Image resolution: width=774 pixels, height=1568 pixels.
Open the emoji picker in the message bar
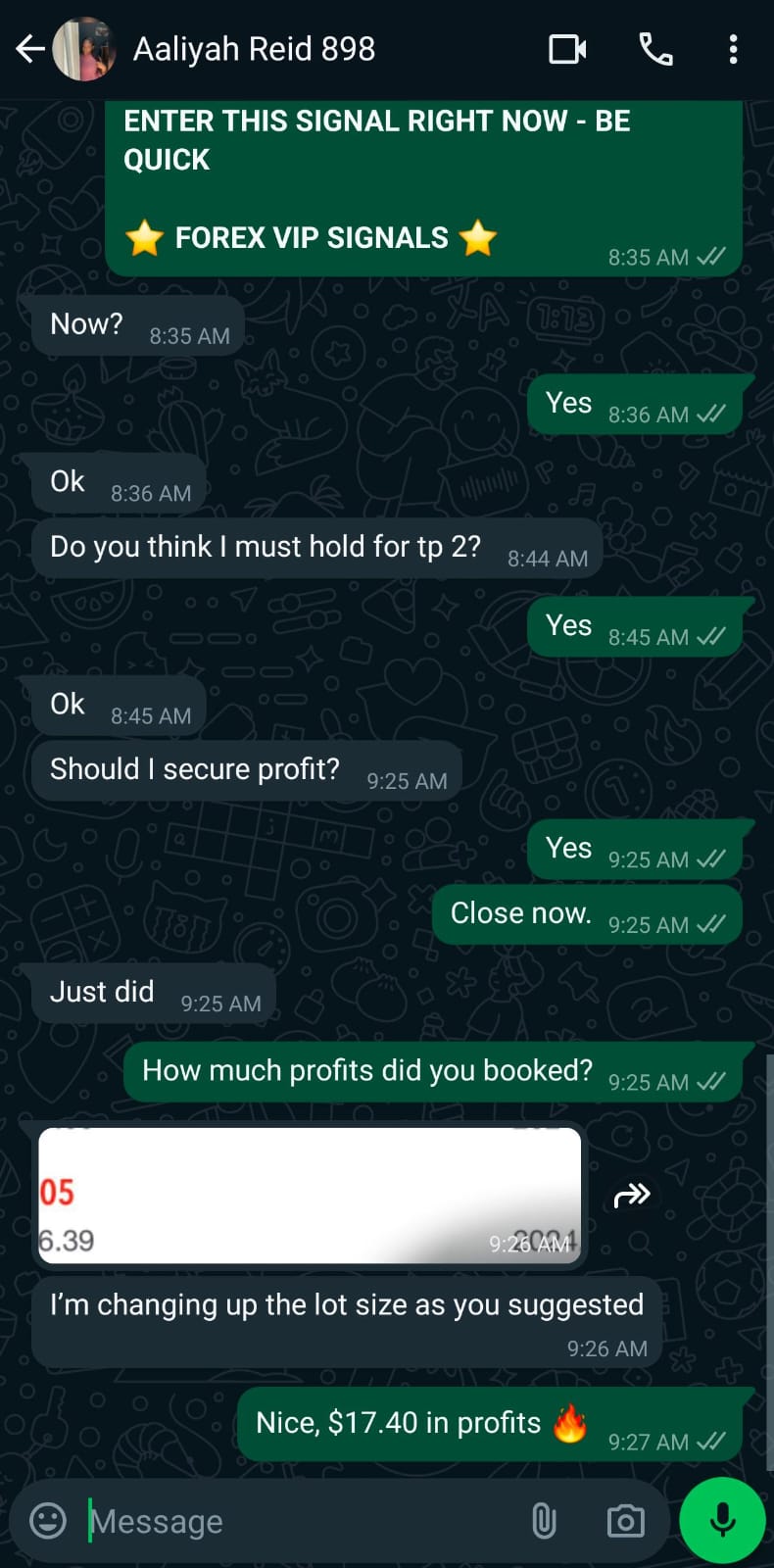pyautogui.click(x=46, y=1520)
